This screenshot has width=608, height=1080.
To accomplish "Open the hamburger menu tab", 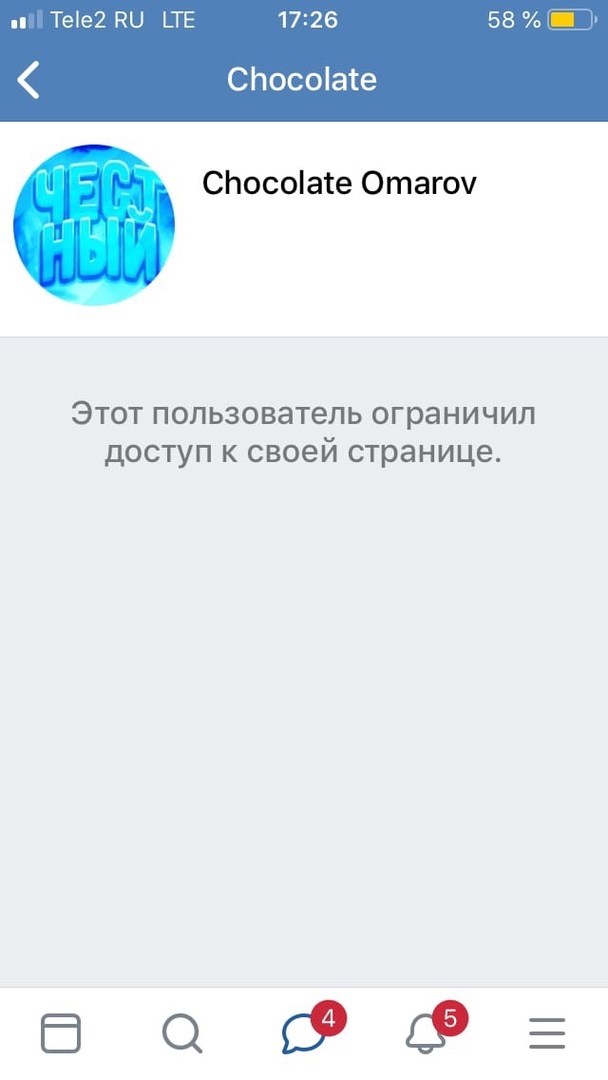I will [x=547, y=1032].
